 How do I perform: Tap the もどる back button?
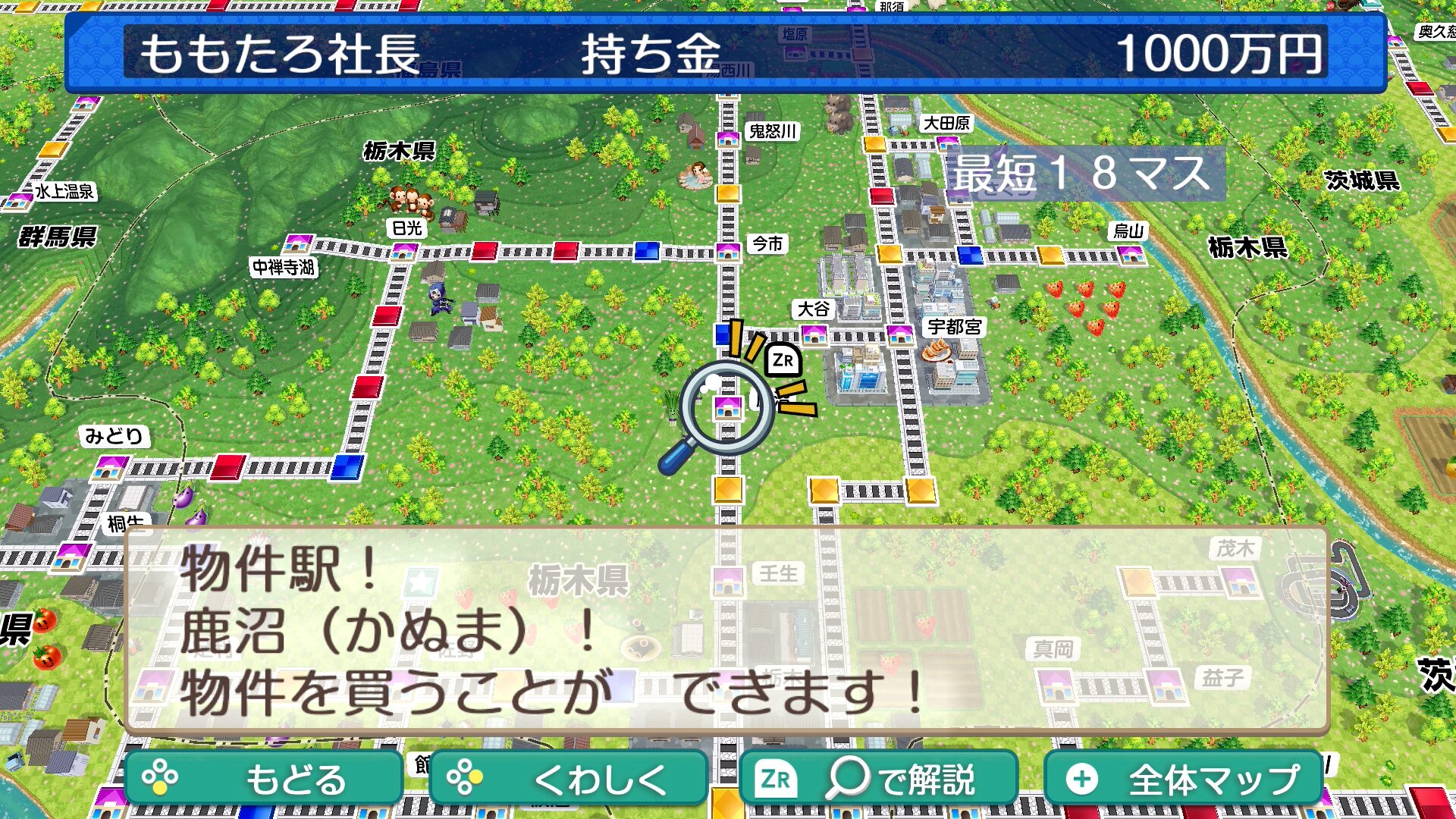(263, 779)
